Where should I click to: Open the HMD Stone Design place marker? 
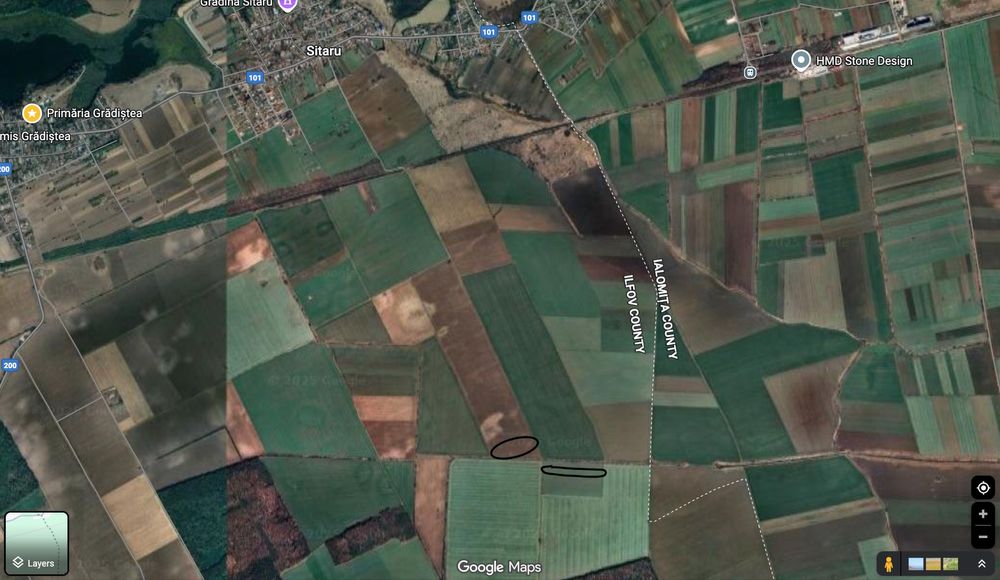point(801,60)
